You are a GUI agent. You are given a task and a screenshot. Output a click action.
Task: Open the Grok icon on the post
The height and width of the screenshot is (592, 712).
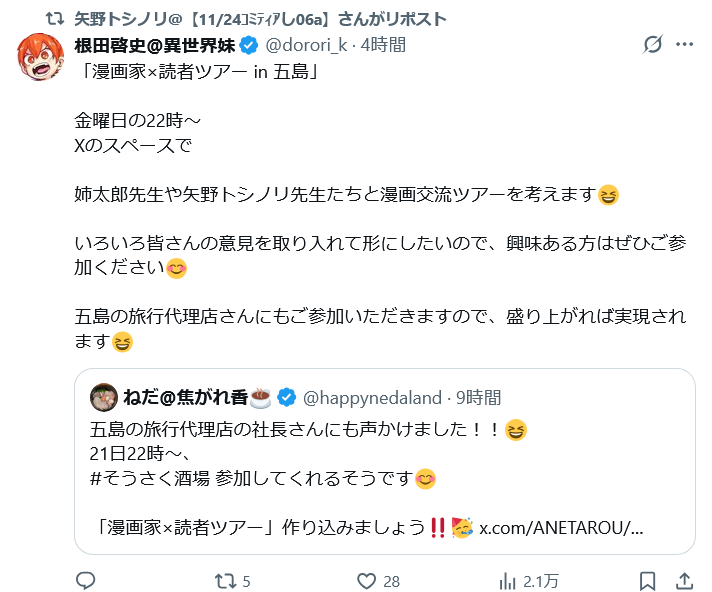(x=653, y=45)
